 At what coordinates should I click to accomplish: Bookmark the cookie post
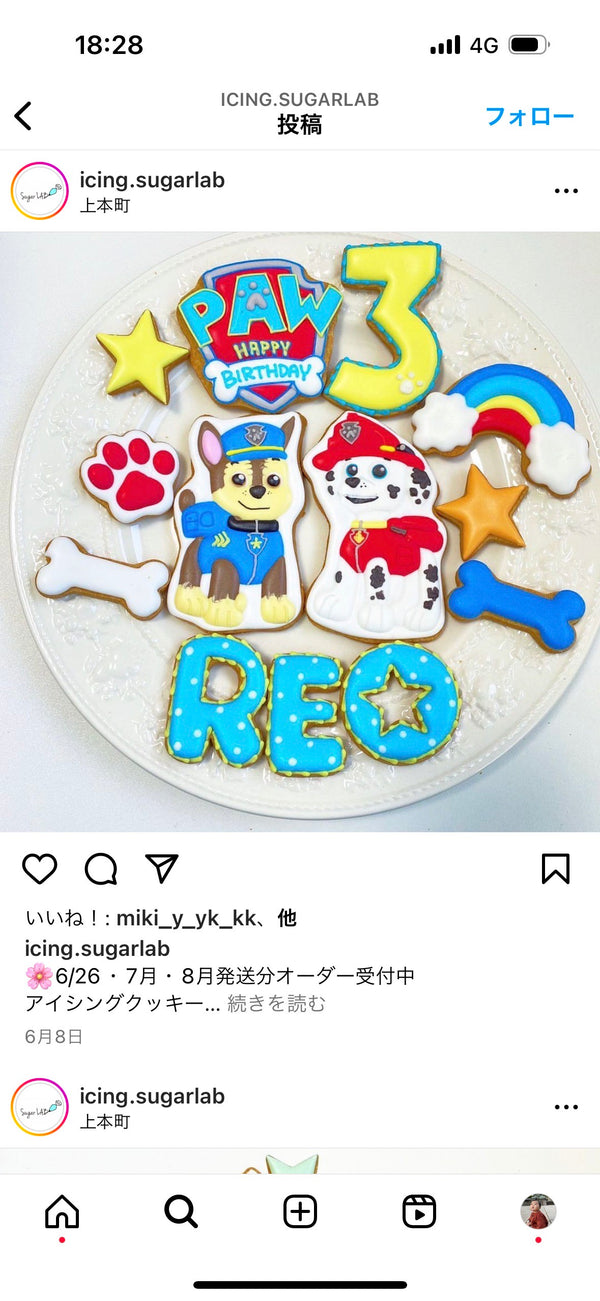[x=555, y=868]
